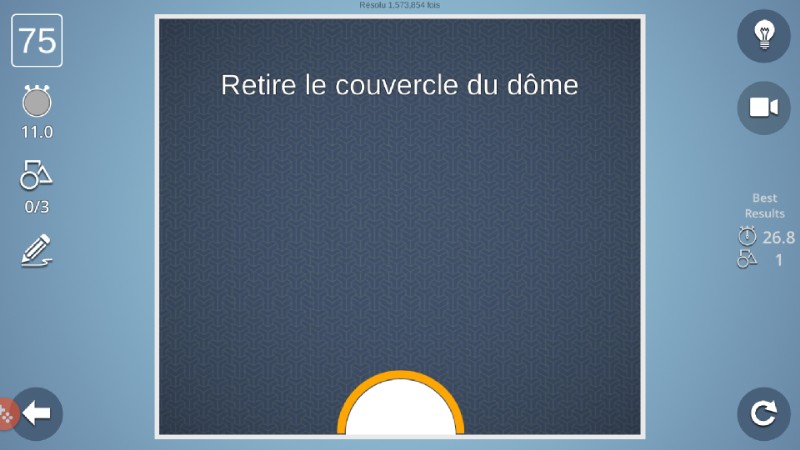
Task: Go back with the arrow button
Action: coord(37,413)
